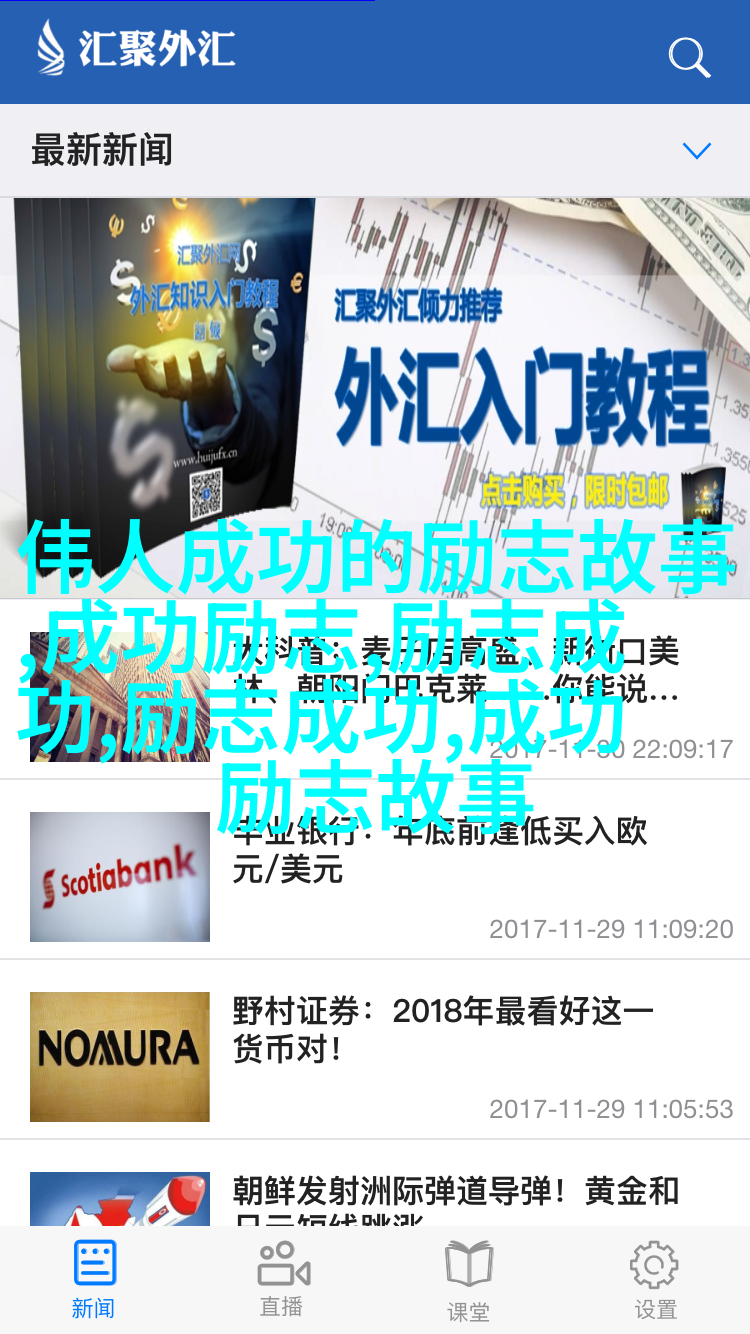
Task: Open the 设置 tab
Action: coord(655,1279)
